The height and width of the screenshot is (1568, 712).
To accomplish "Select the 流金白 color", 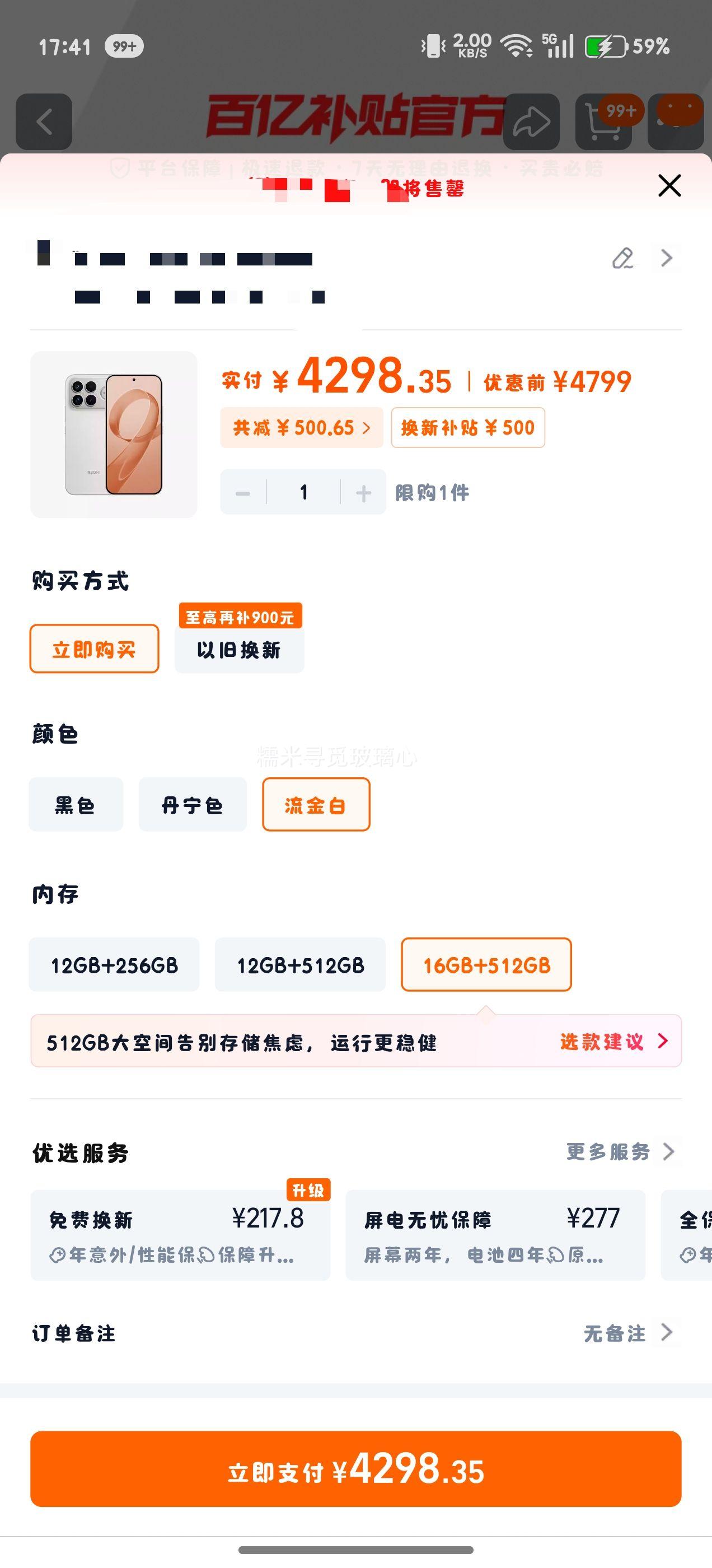I will [316, 805].
